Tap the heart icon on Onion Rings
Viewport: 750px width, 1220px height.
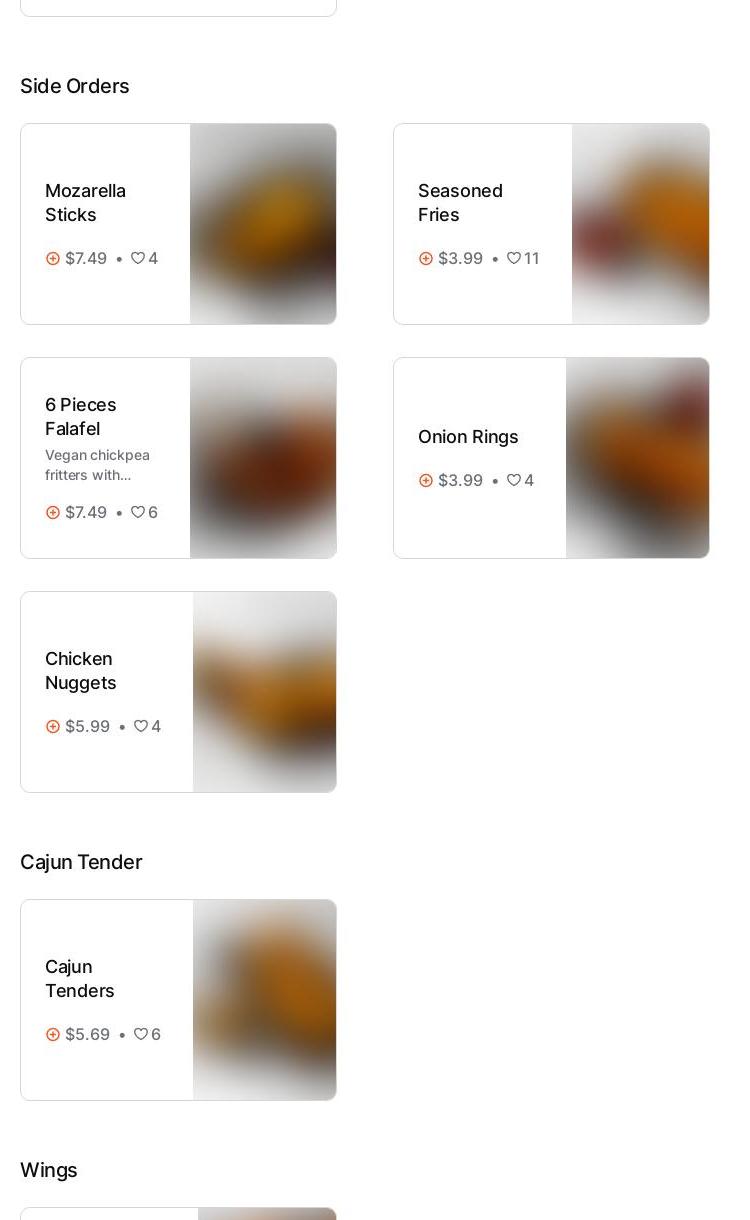[513, 480]
